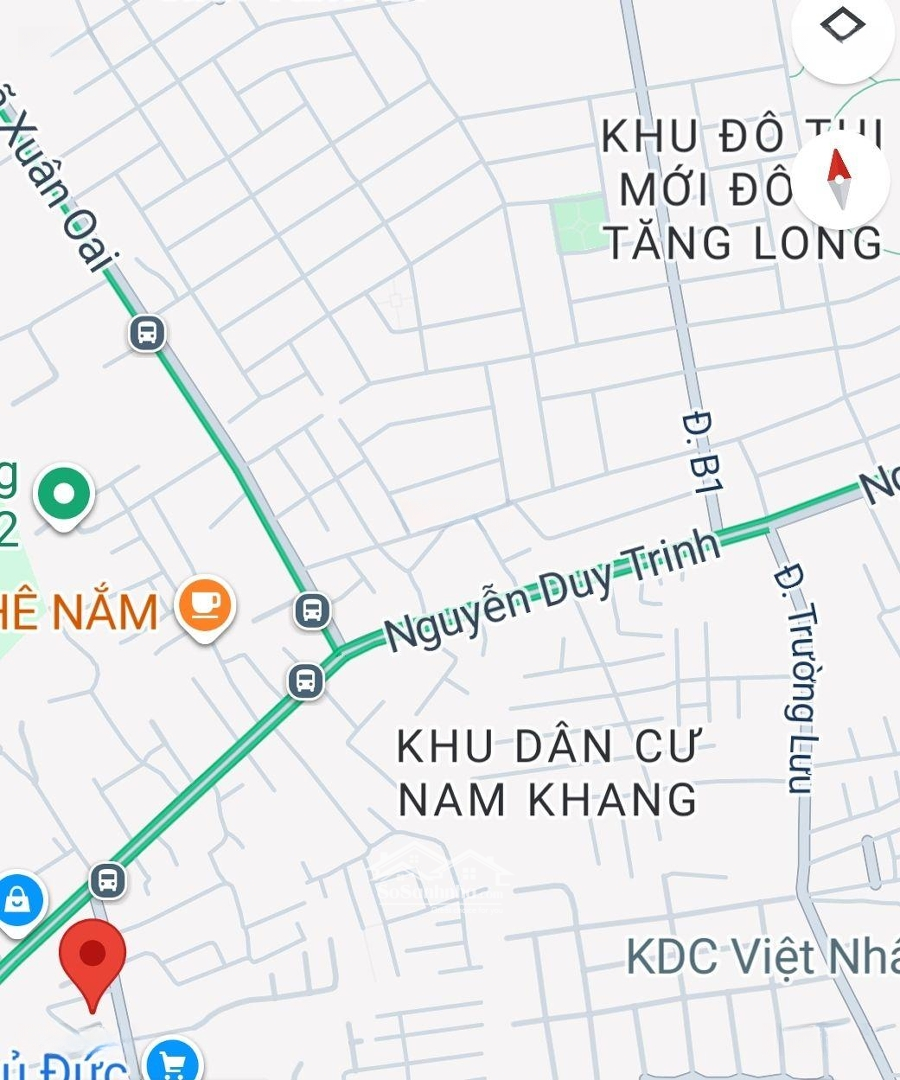This screenshot has width=900, height=1080.
Task: Open the blue shopping bag store marker
Action: tap(19, 901)
